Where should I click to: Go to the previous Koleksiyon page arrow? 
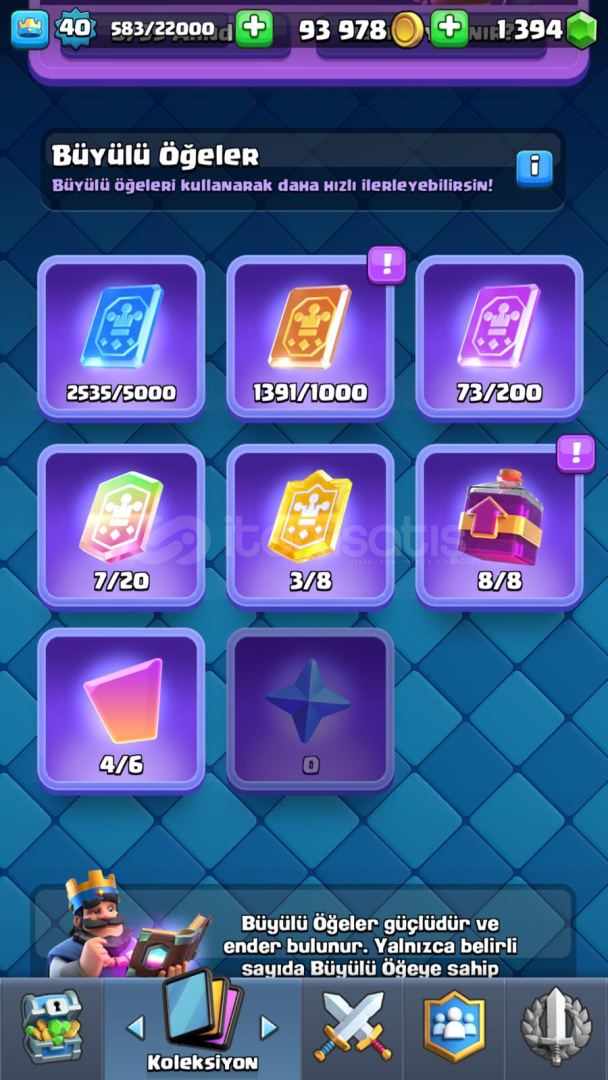(135, 1027)
